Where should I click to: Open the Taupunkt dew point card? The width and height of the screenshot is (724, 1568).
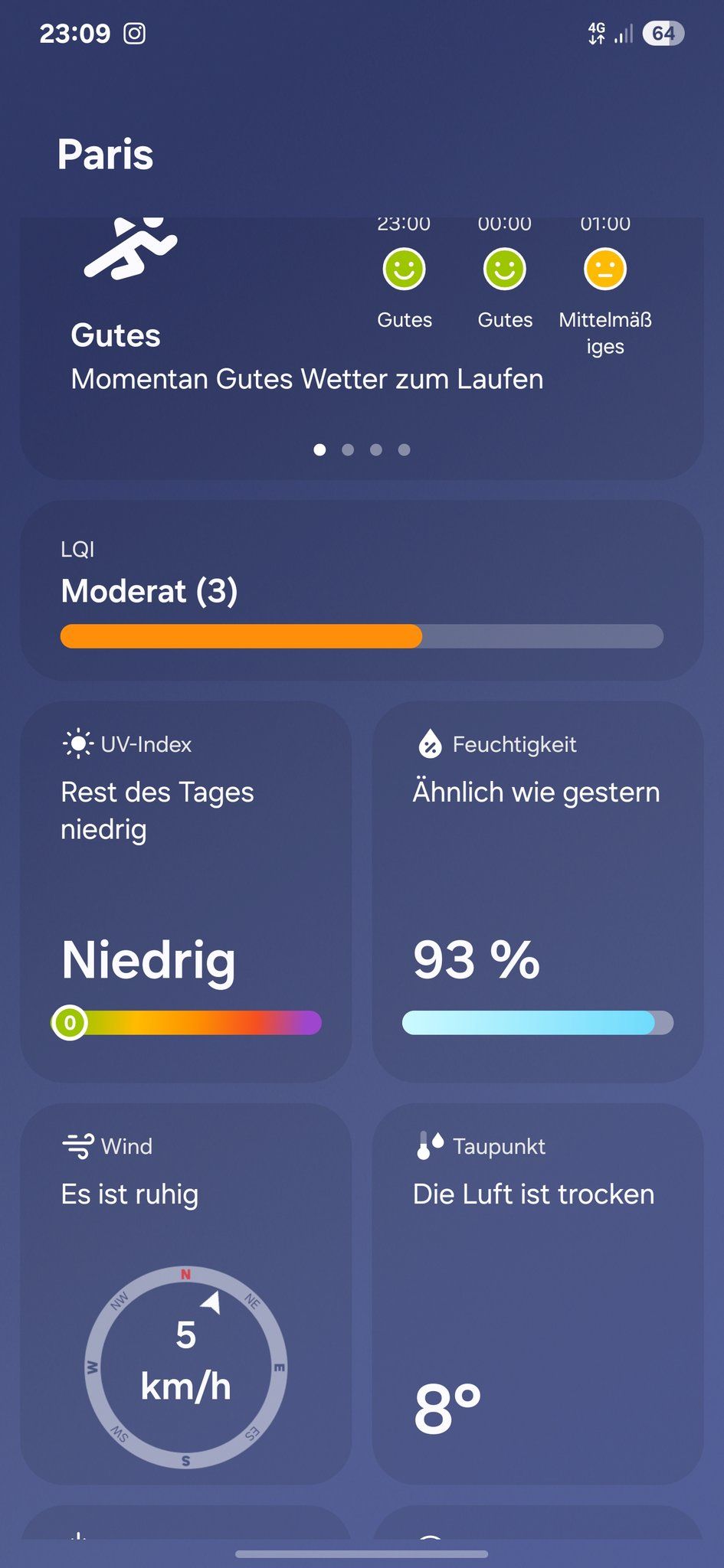537,1294
